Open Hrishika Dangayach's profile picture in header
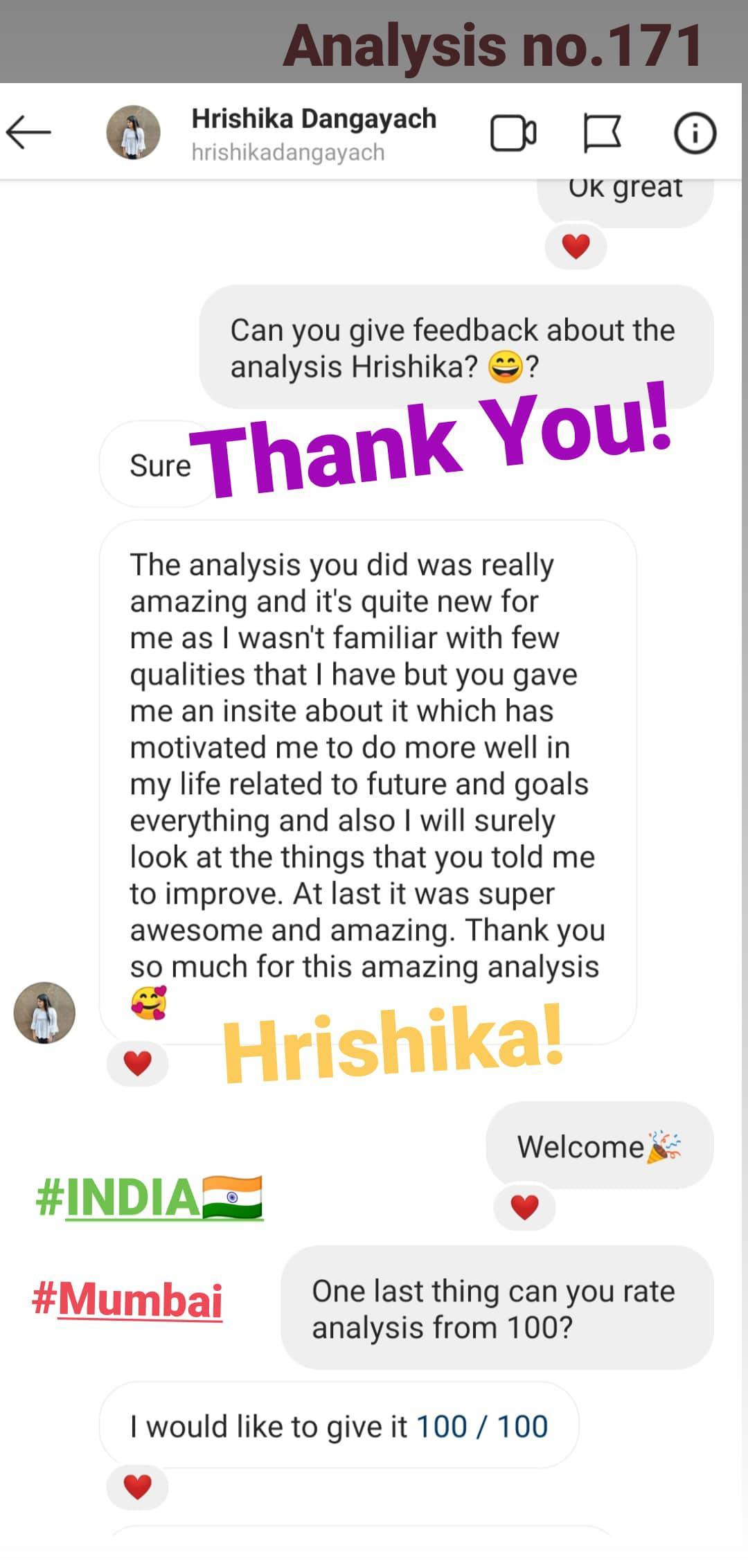Viewport: 748px width, 1568px height. [x=134, y=132]
